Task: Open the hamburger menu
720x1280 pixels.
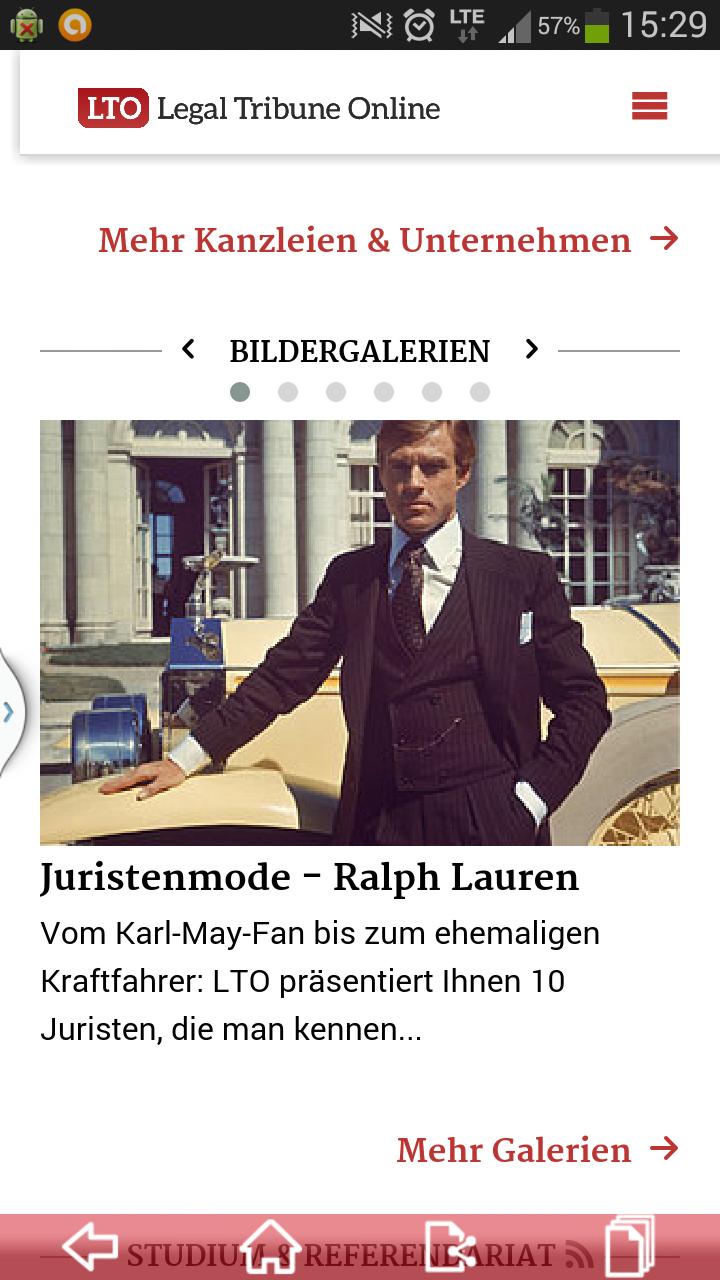Action: click(649, 106)
